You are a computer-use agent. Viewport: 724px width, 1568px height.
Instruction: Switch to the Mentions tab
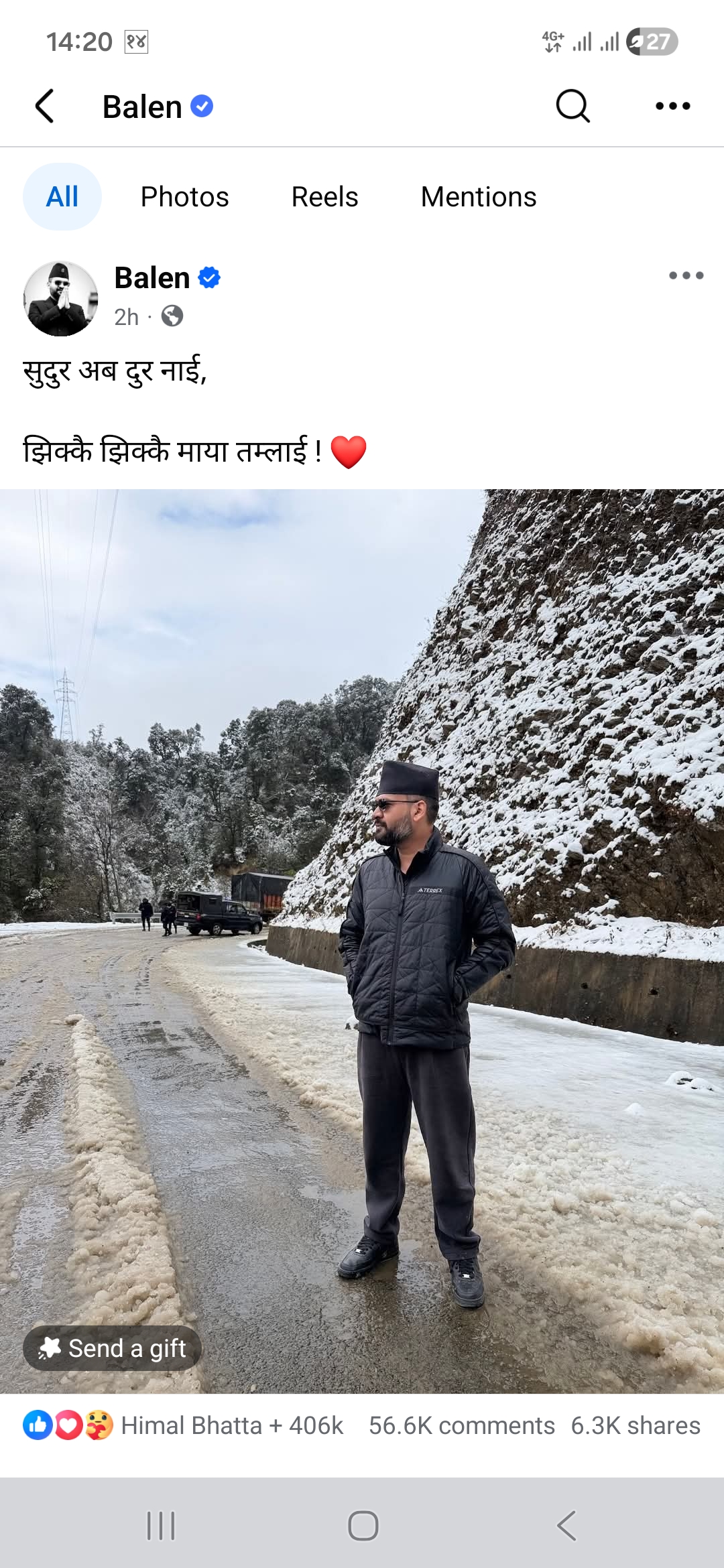pos(478,197)
